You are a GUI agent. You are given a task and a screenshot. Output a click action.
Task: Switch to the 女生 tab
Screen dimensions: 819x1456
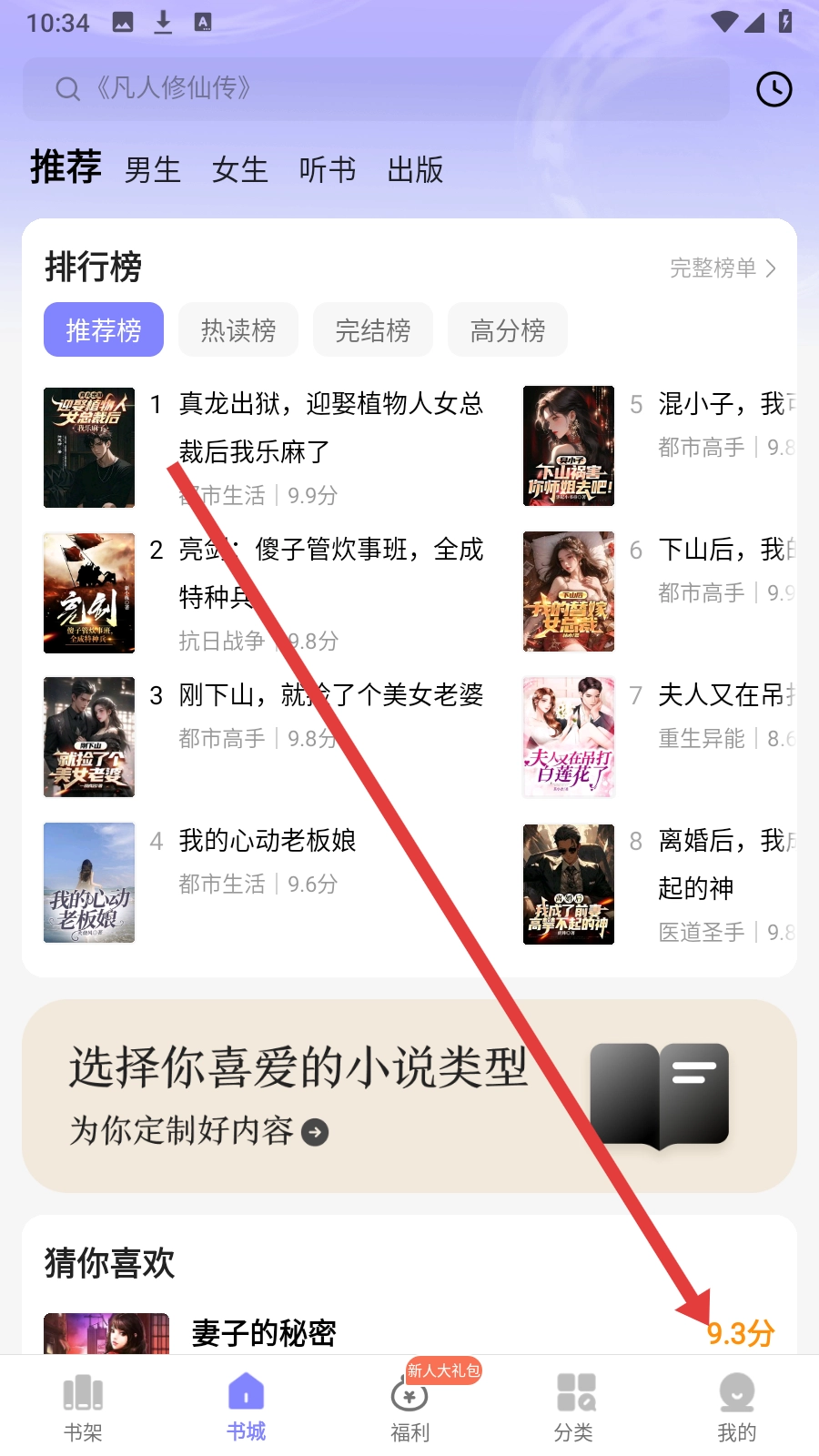point(240,170)
